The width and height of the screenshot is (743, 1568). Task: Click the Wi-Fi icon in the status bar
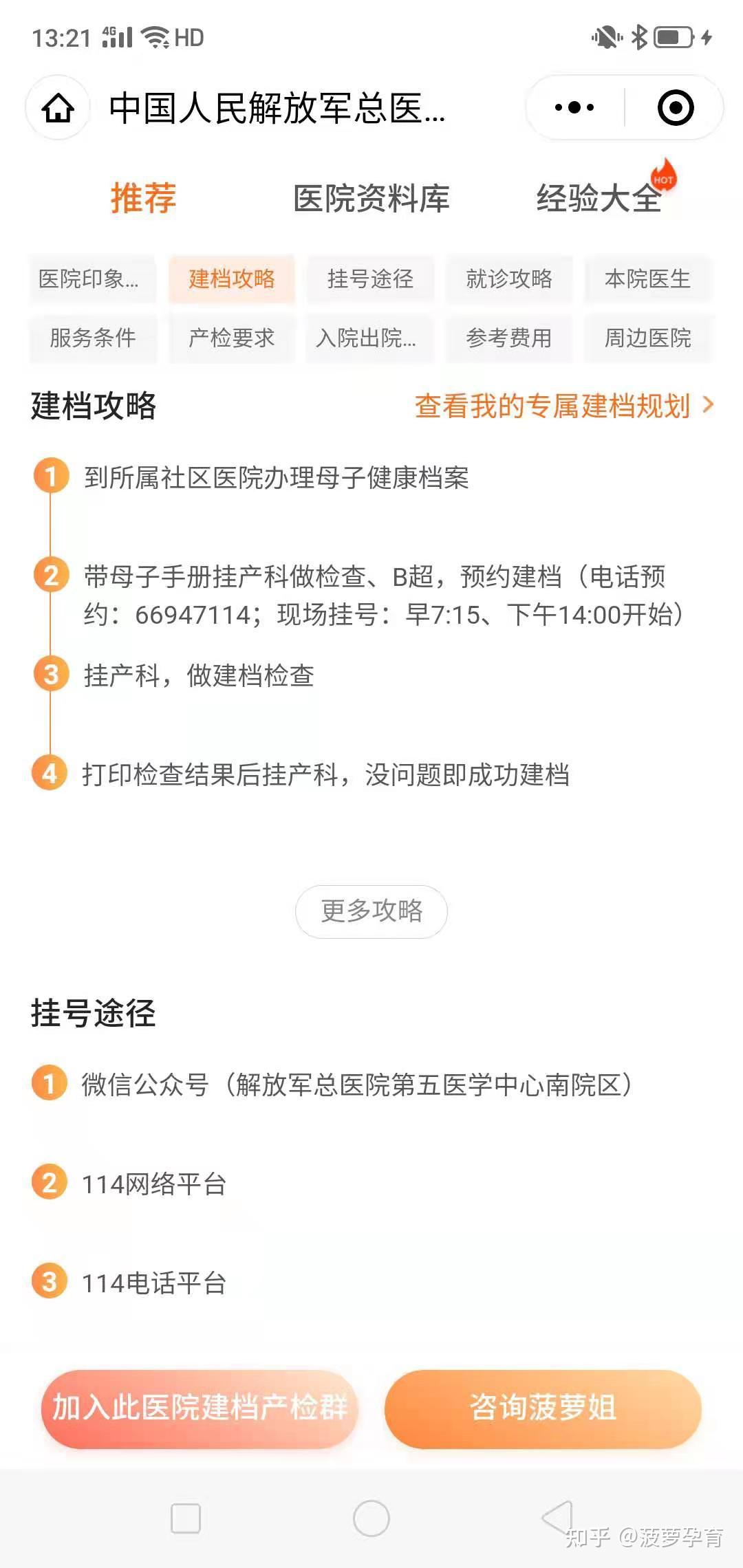click(158, 38)
